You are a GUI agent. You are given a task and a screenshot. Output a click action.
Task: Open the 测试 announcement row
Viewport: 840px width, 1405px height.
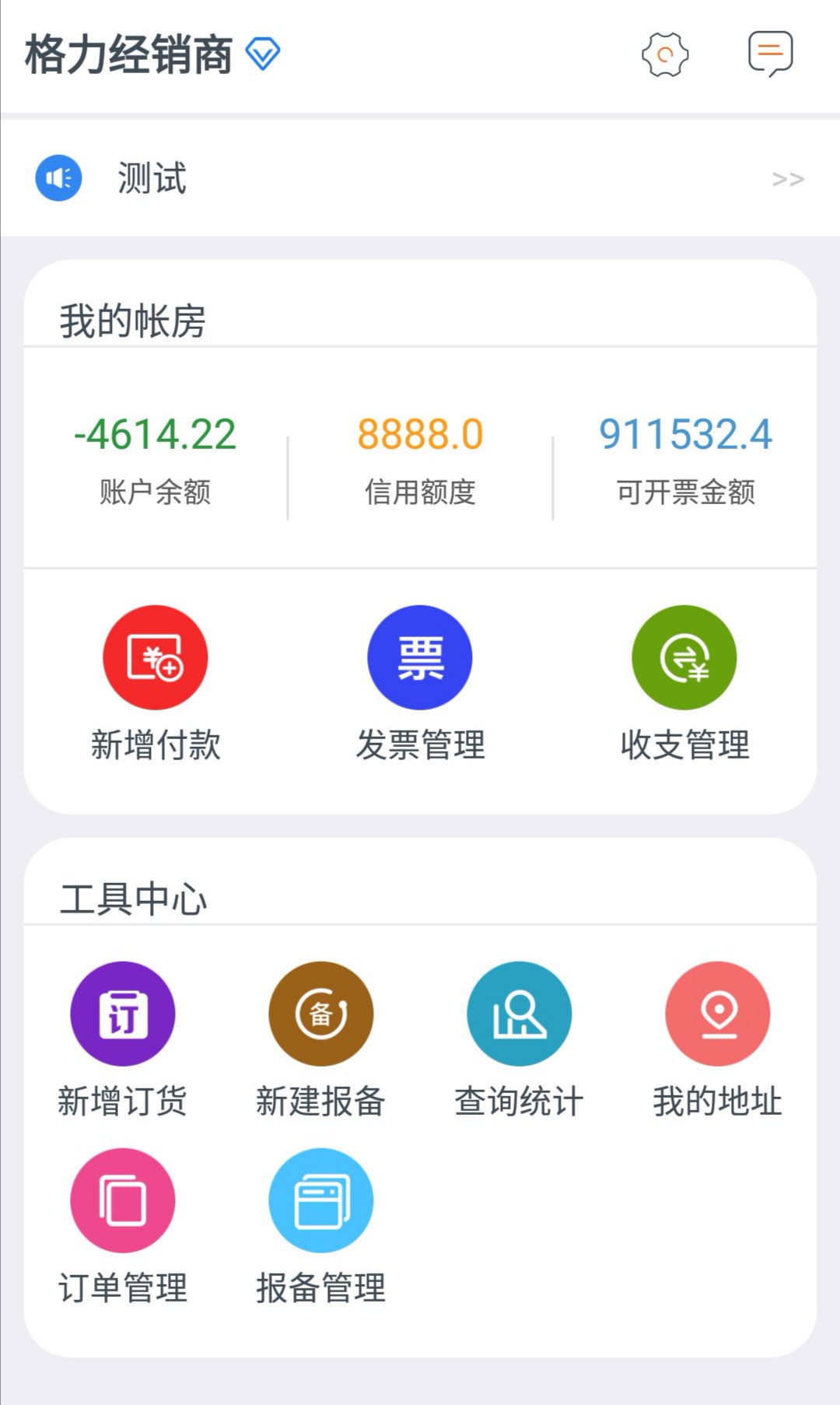(420, 178)
